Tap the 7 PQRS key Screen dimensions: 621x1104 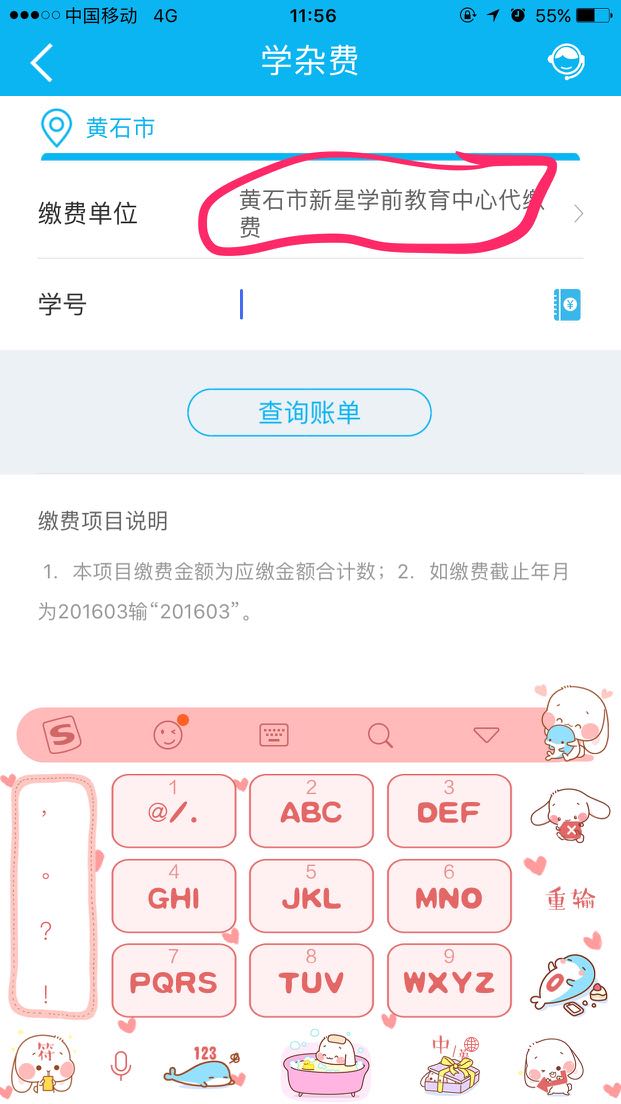click(x=173, y=981)
